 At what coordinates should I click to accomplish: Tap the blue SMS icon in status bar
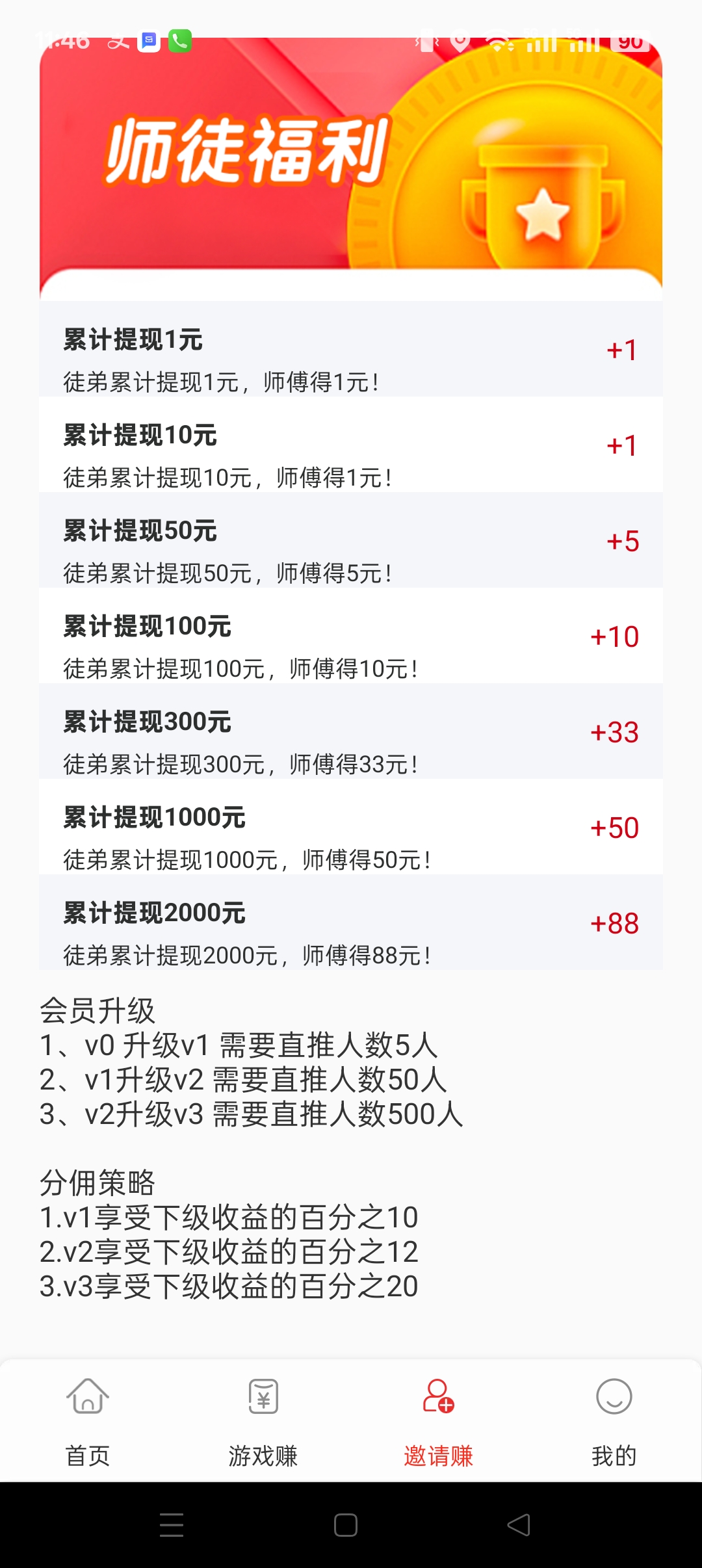point(148,41)
